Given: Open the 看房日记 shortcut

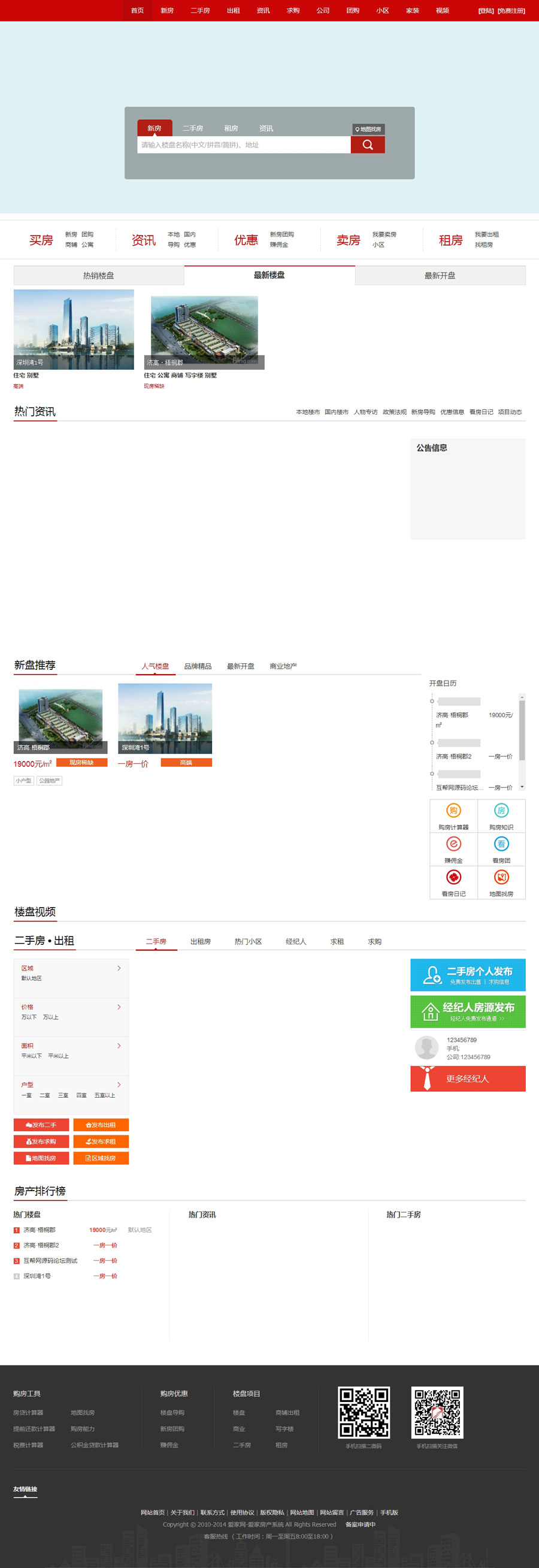Looking at the screenshot, I should (x=453, y=883).
